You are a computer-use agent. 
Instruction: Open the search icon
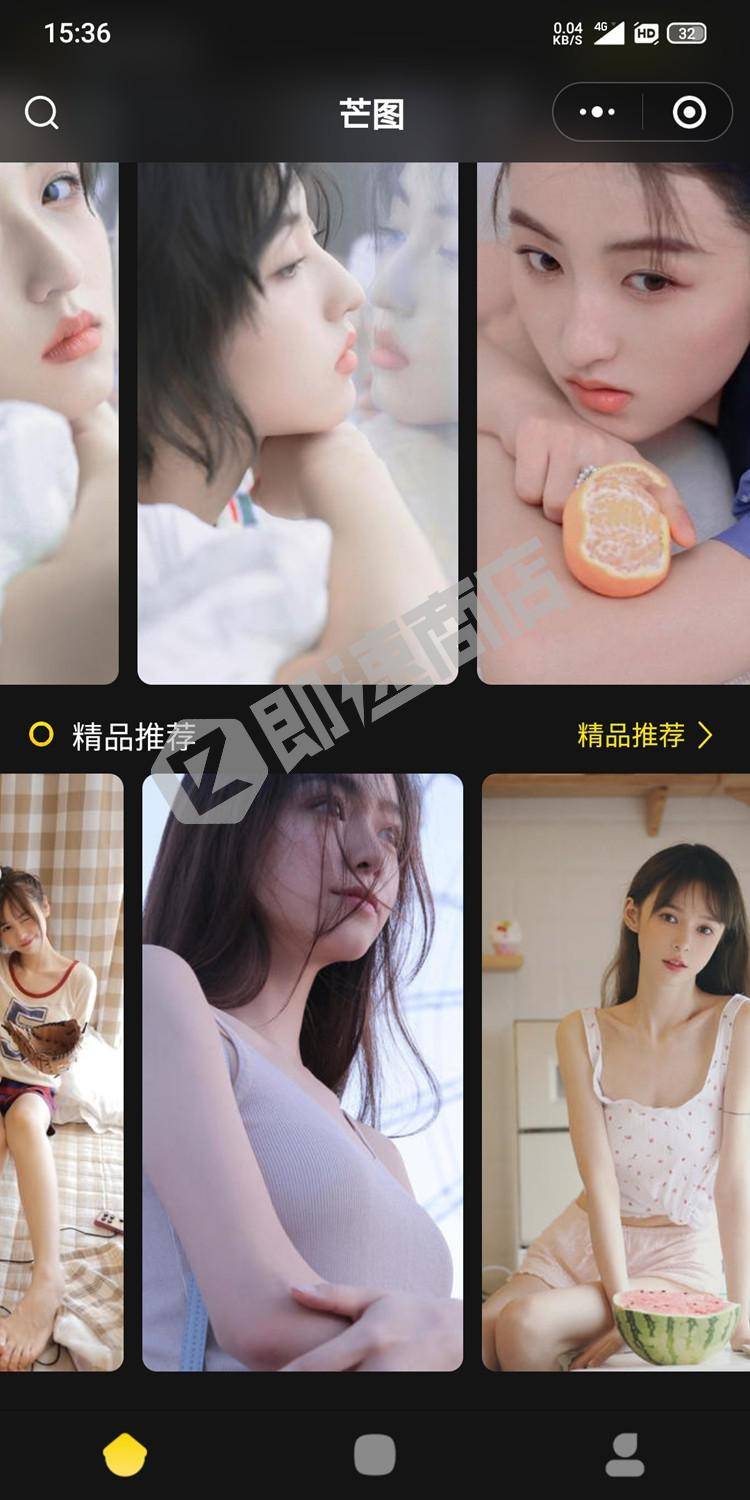coord(42,113)
